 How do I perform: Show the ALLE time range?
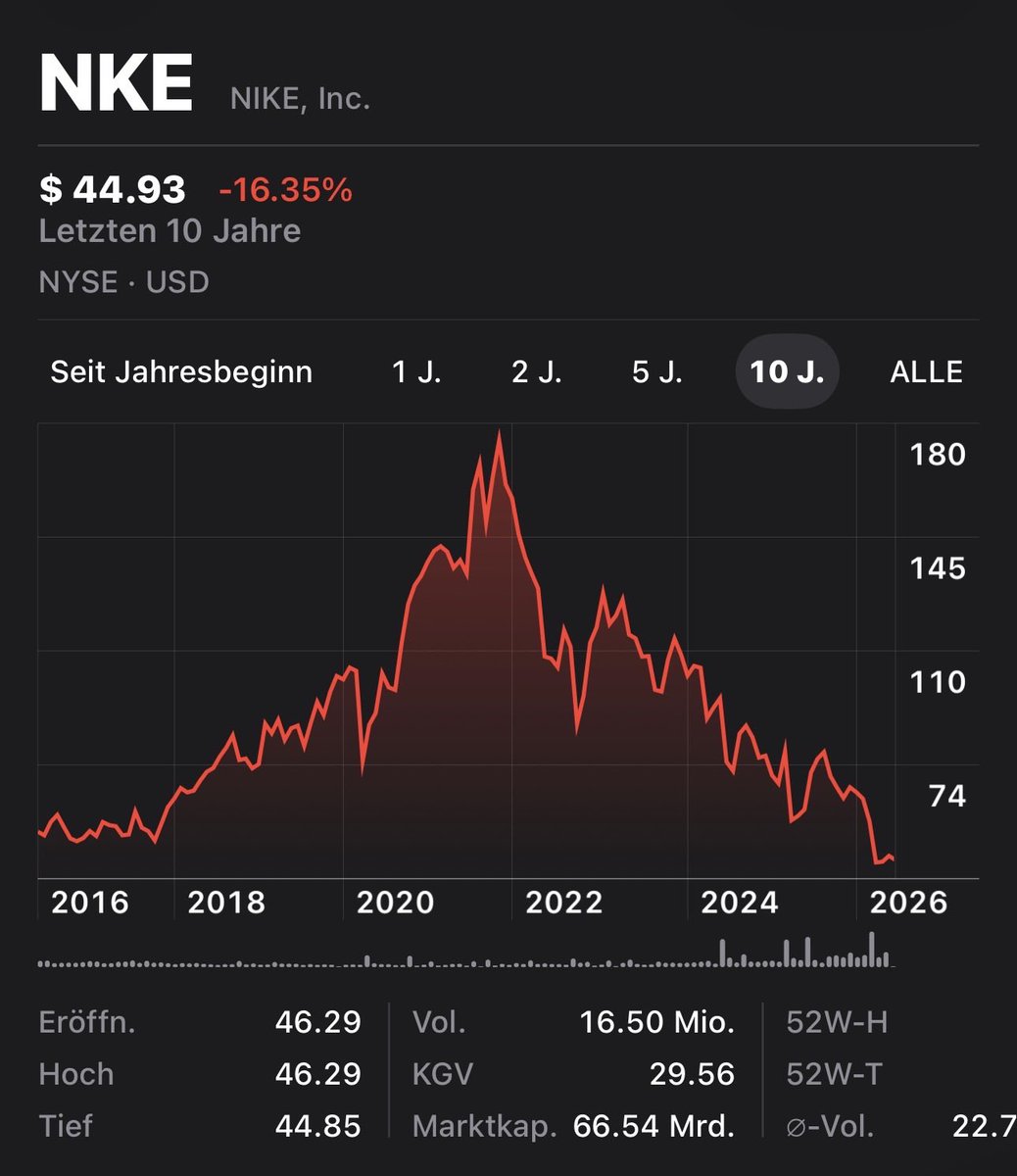pyautogui.click(x=926, y=372)
